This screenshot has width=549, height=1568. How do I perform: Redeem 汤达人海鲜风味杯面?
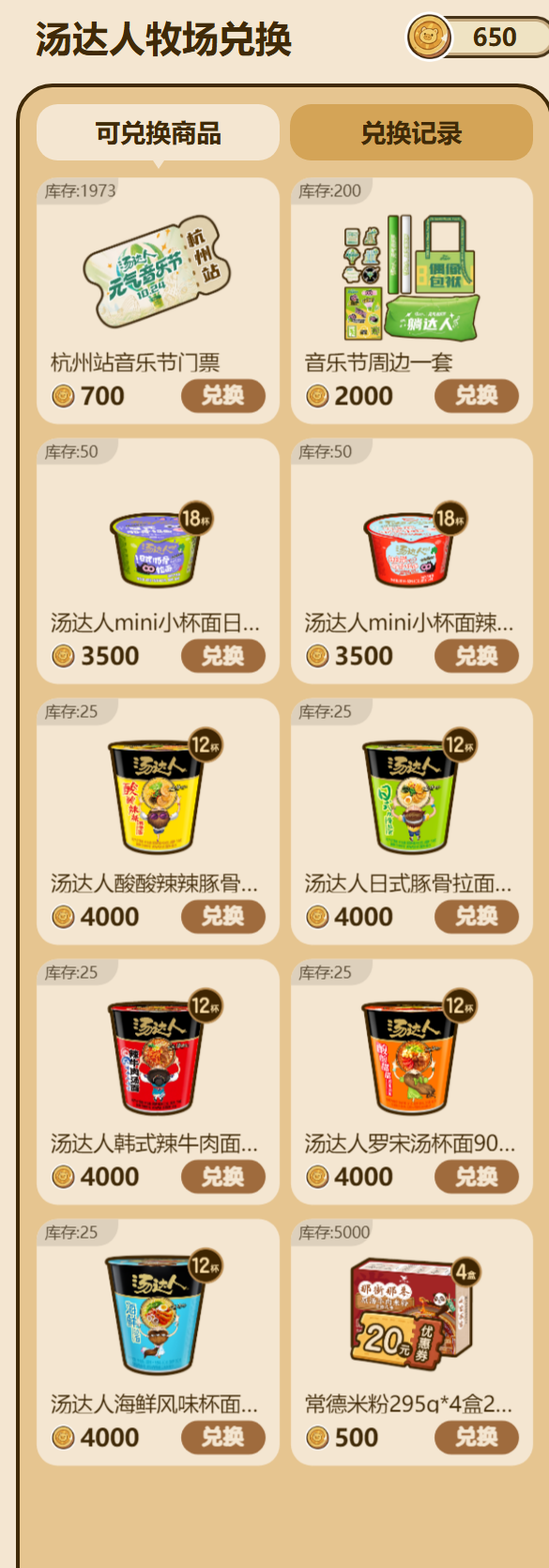coord(222,1437)
